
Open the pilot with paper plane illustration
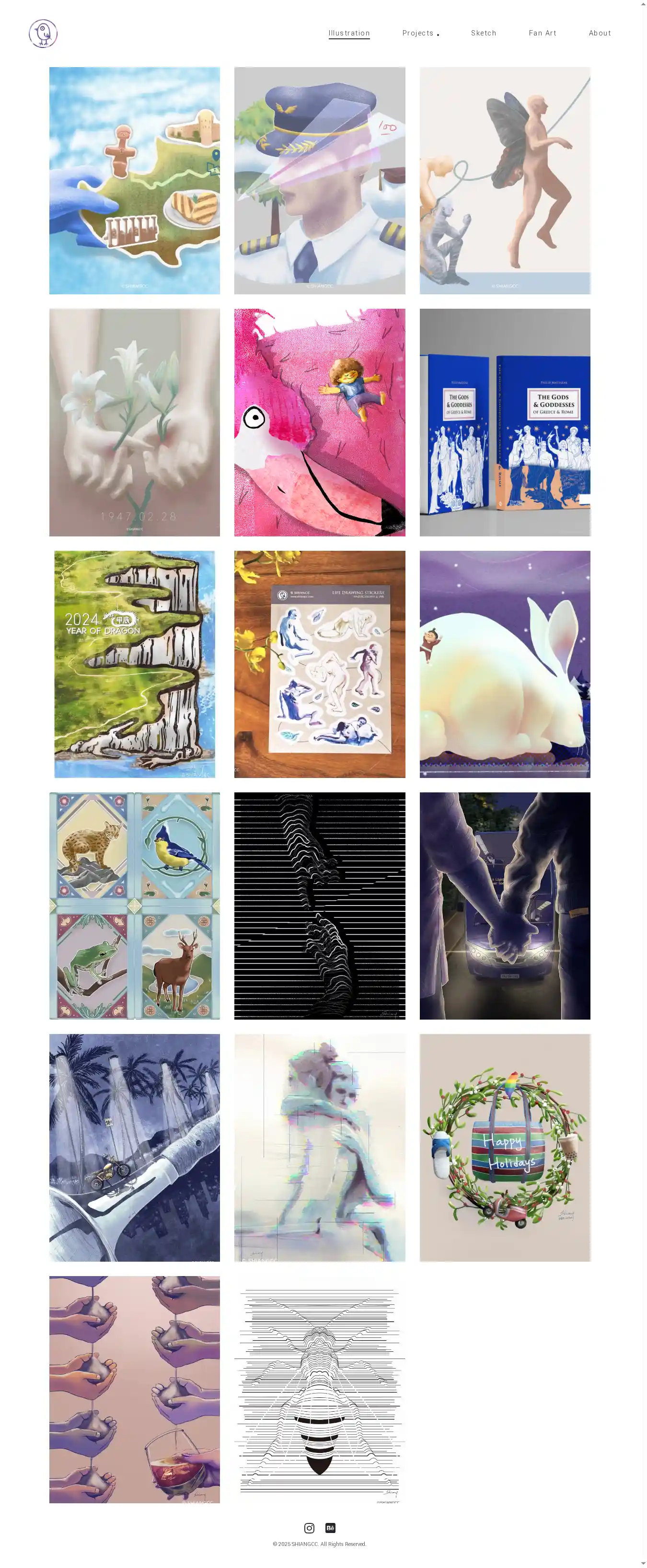(x=320, y=180)
